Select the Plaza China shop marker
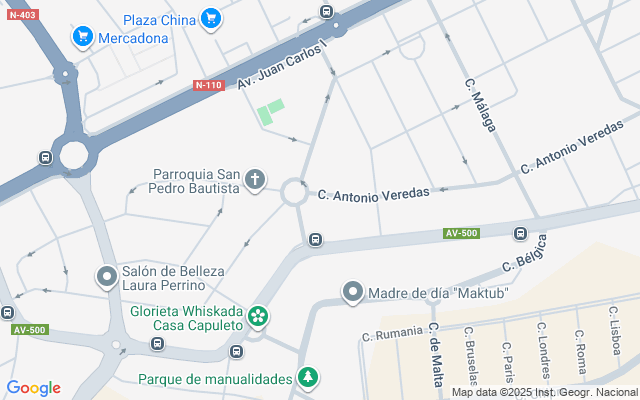Viewport: 640px width, 400px height. [210, 19]
